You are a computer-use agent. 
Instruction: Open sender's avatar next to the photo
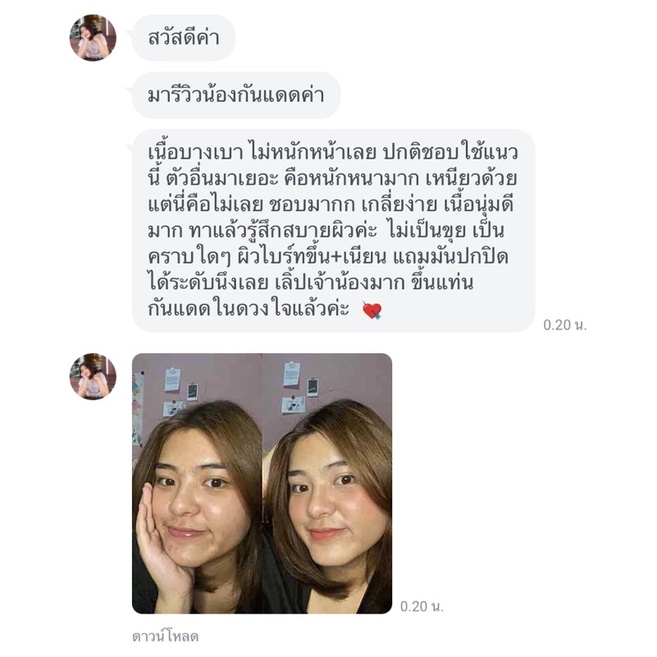point(93,376)
